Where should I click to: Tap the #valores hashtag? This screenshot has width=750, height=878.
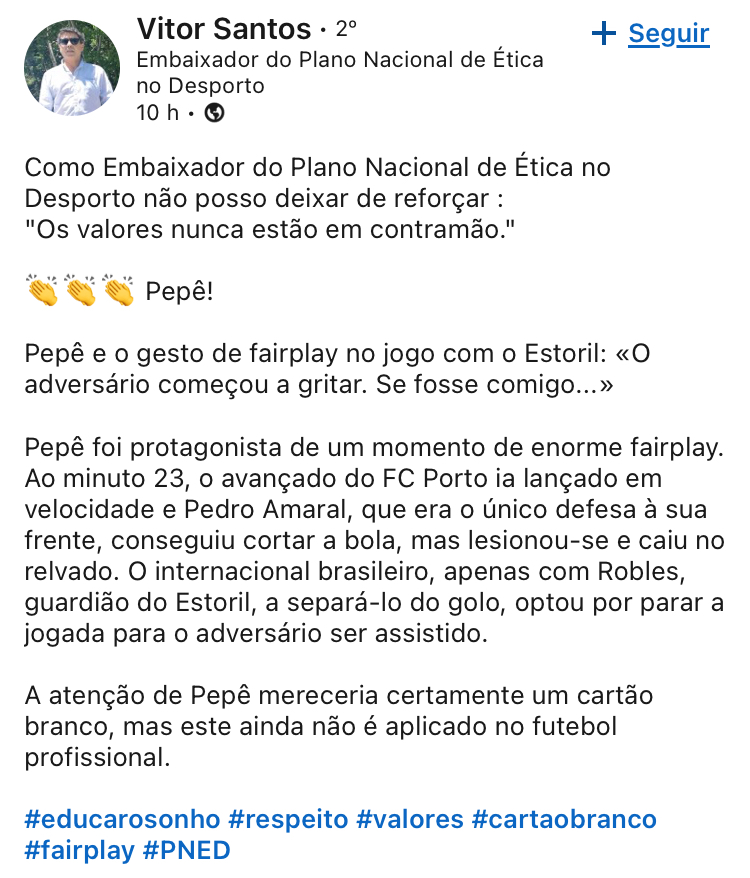coord(410,820)
